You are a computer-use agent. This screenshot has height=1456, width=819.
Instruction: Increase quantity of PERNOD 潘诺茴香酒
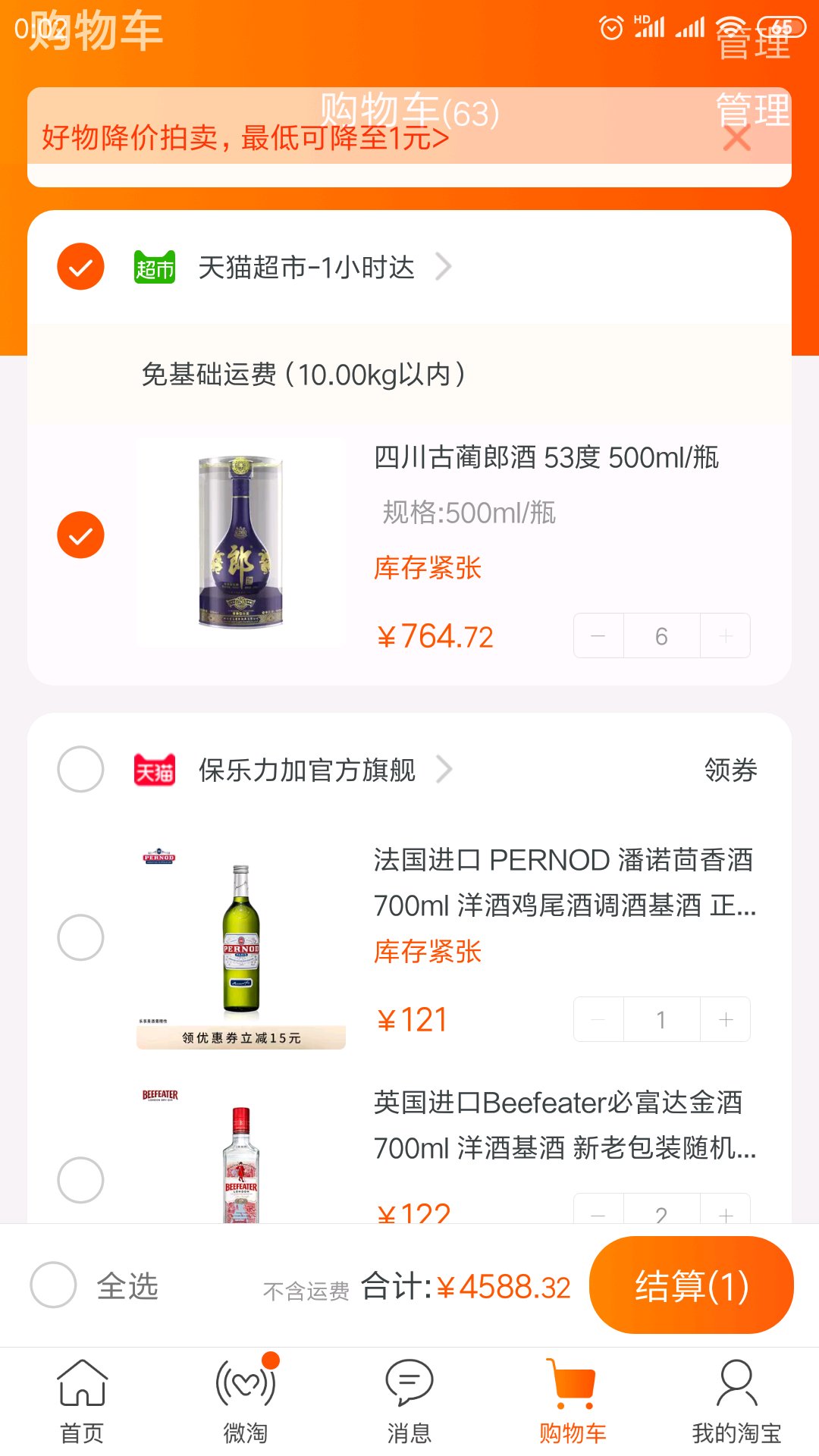coord(726,1019)
